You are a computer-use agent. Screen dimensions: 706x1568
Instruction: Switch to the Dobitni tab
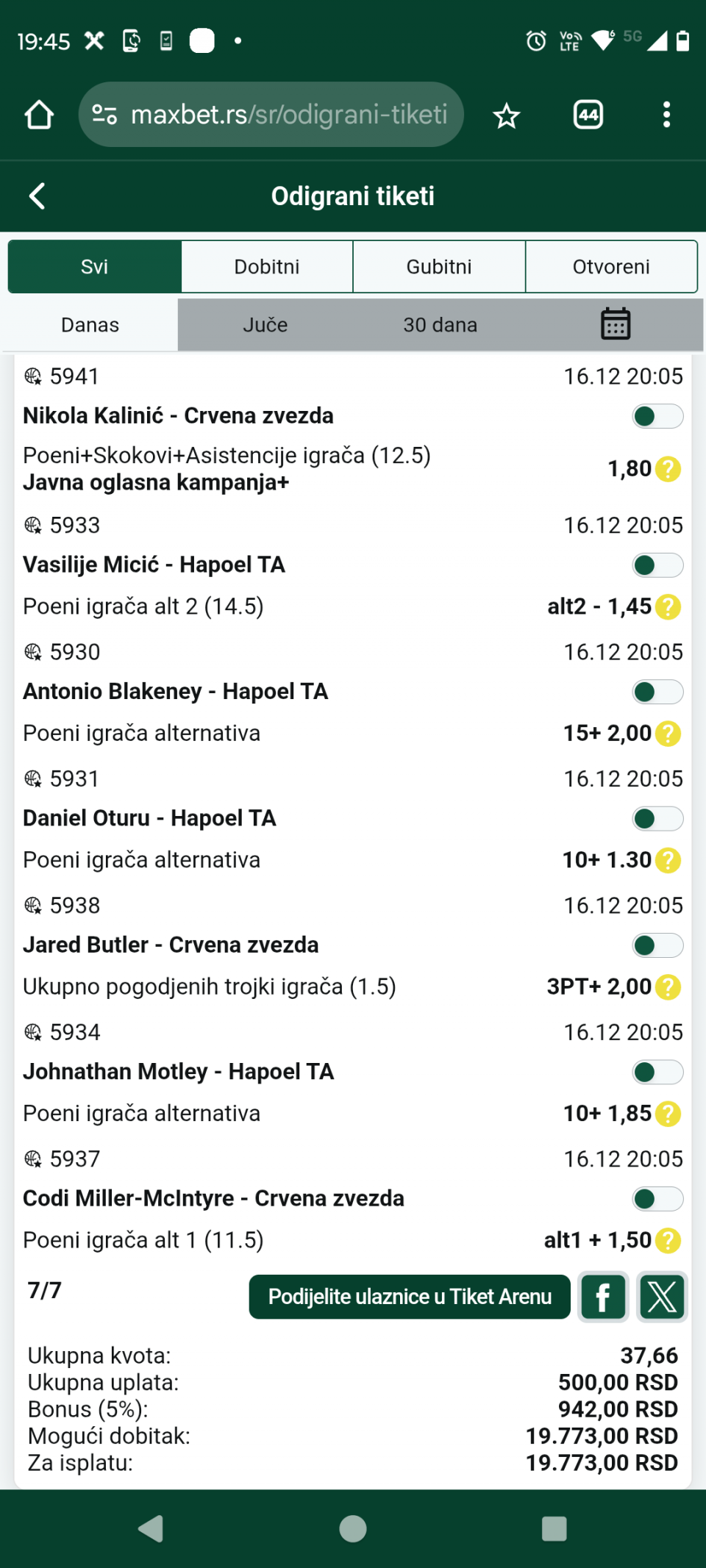pos(267,267)
